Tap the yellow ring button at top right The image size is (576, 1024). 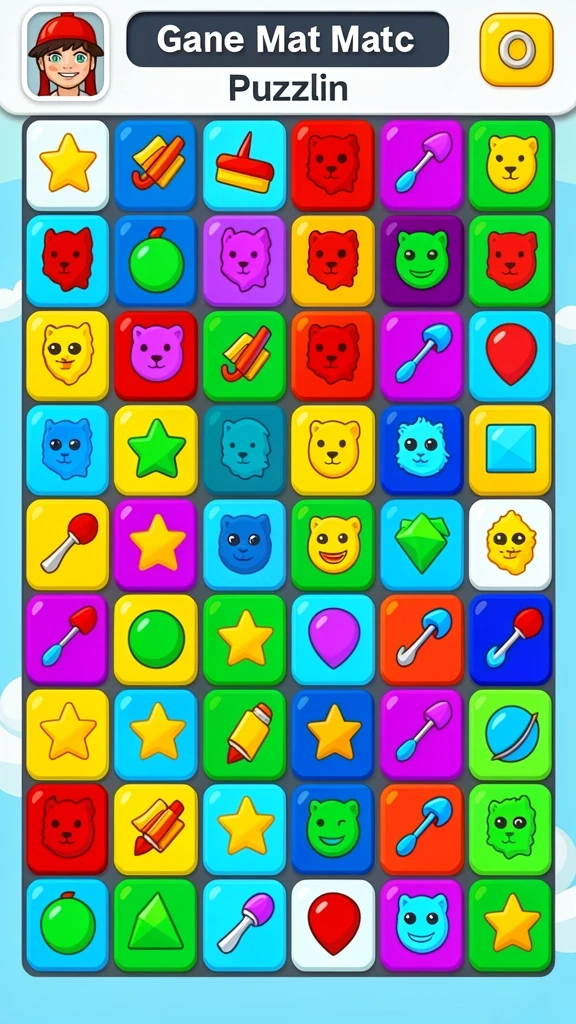pos(517,50)
